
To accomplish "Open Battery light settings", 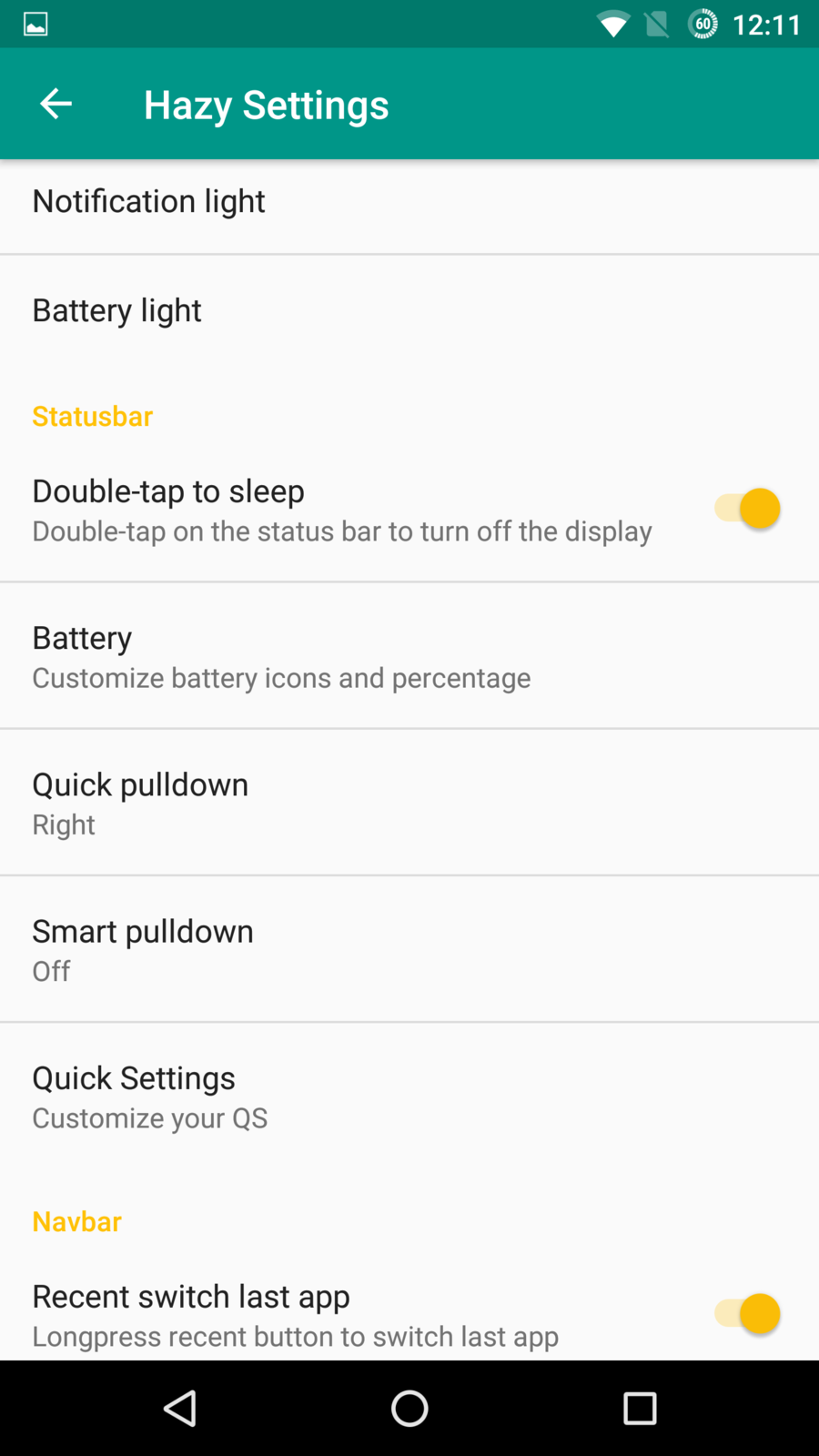I will tap(409, 310).
